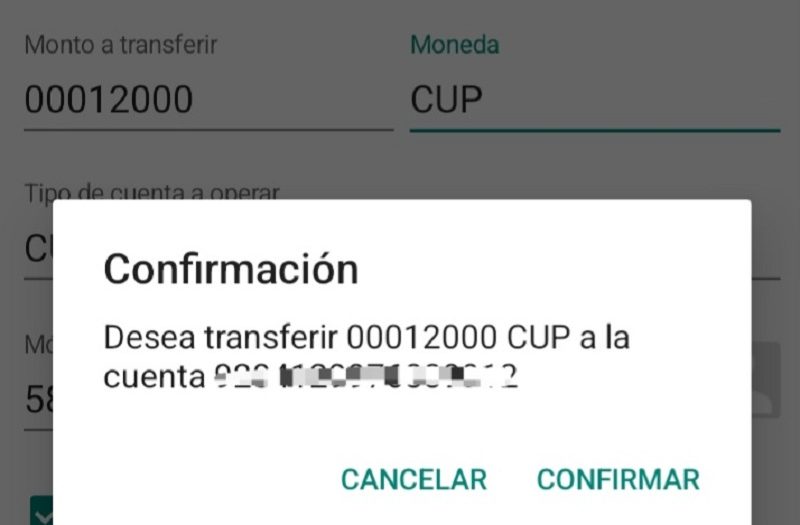Confirm the transfer of 00012000 CUP
Viewport: 800px width, 525px height.
618,479
